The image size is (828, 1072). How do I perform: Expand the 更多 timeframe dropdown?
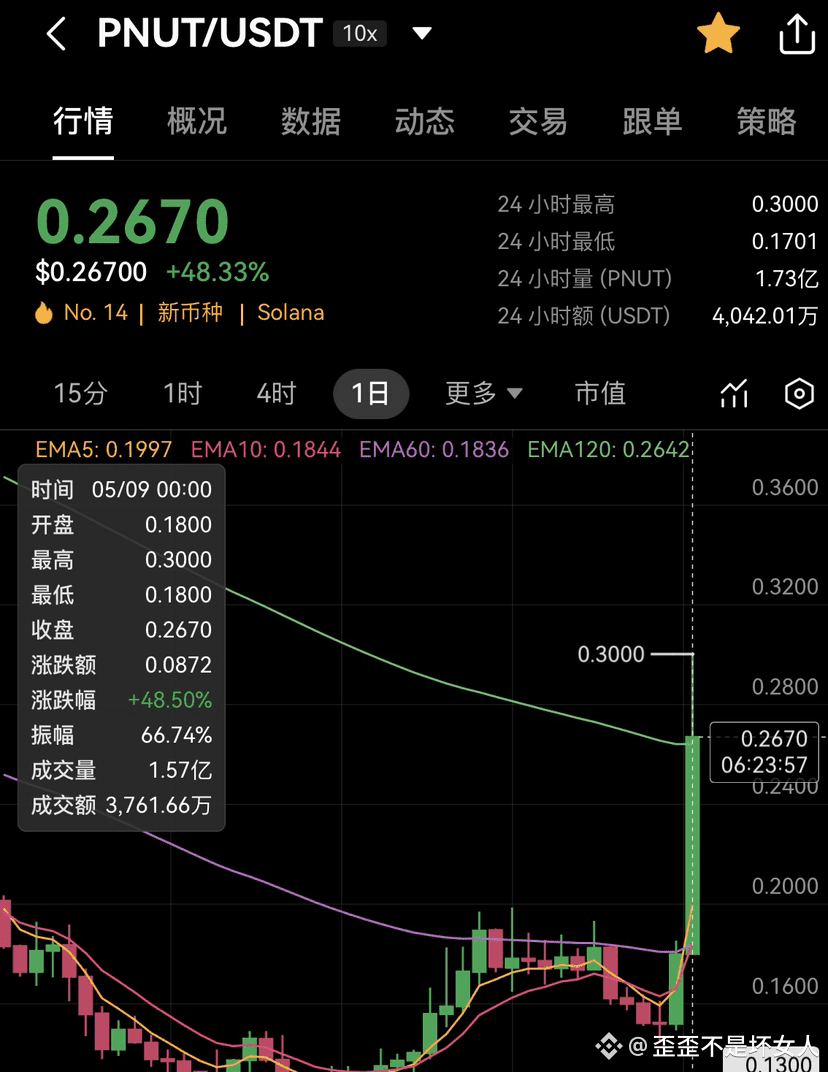click(x=484, y=394)
